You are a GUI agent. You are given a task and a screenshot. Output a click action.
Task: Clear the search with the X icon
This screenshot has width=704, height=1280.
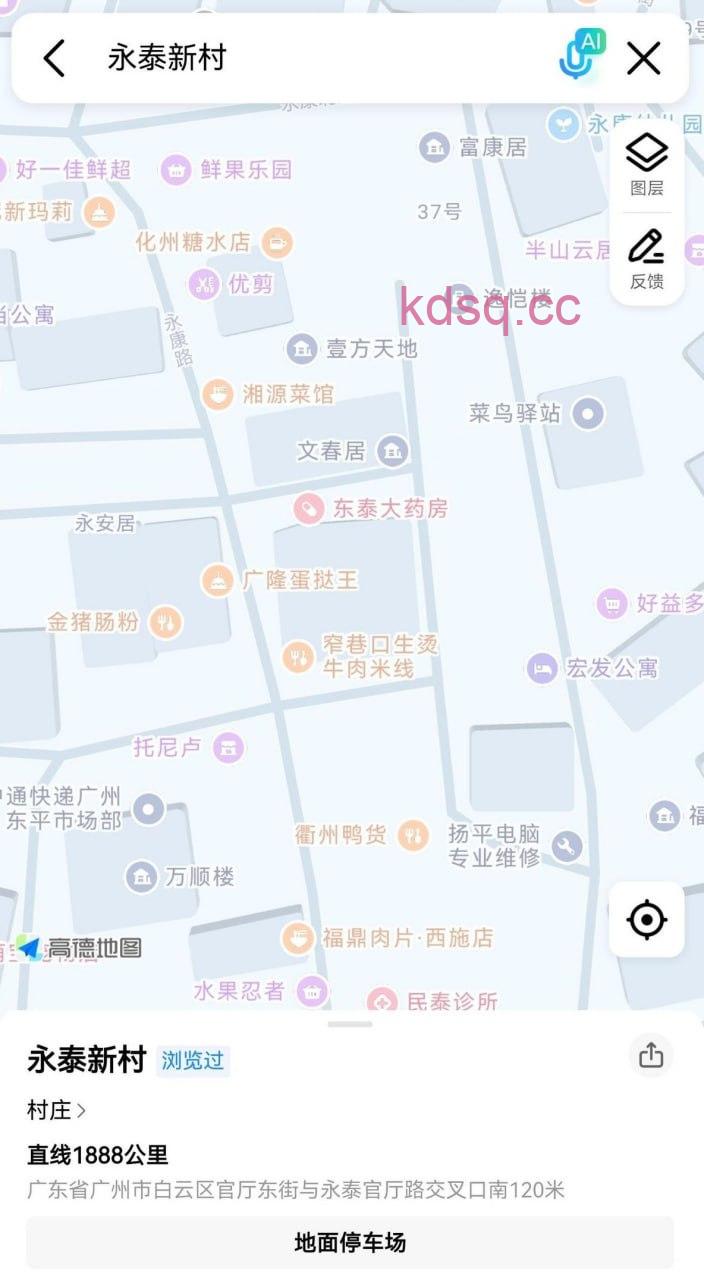pos(644,58)
